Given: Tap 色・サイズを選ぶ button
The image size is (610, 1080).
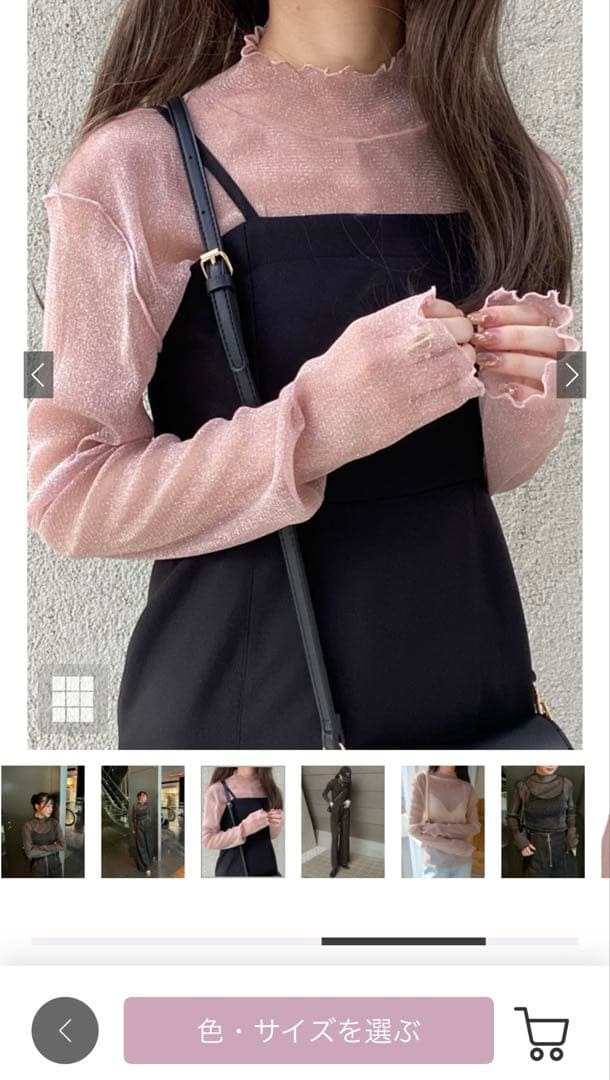Looking at the screenshot, I should (308, 1030).
